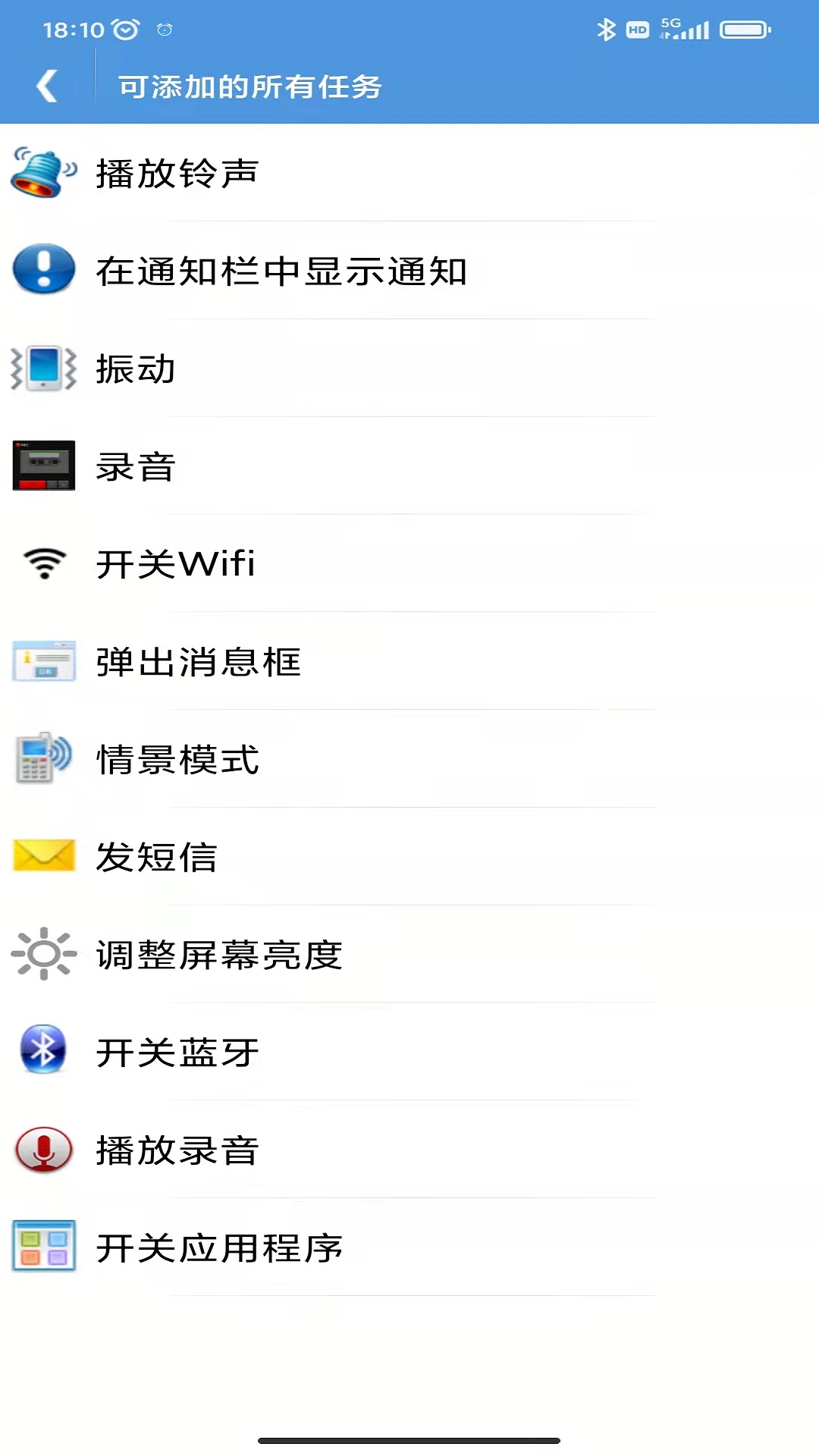Open the 开关蓝牙 task entry
This screenshot has height=1456, width=819.
click(x=303, y=1051)
